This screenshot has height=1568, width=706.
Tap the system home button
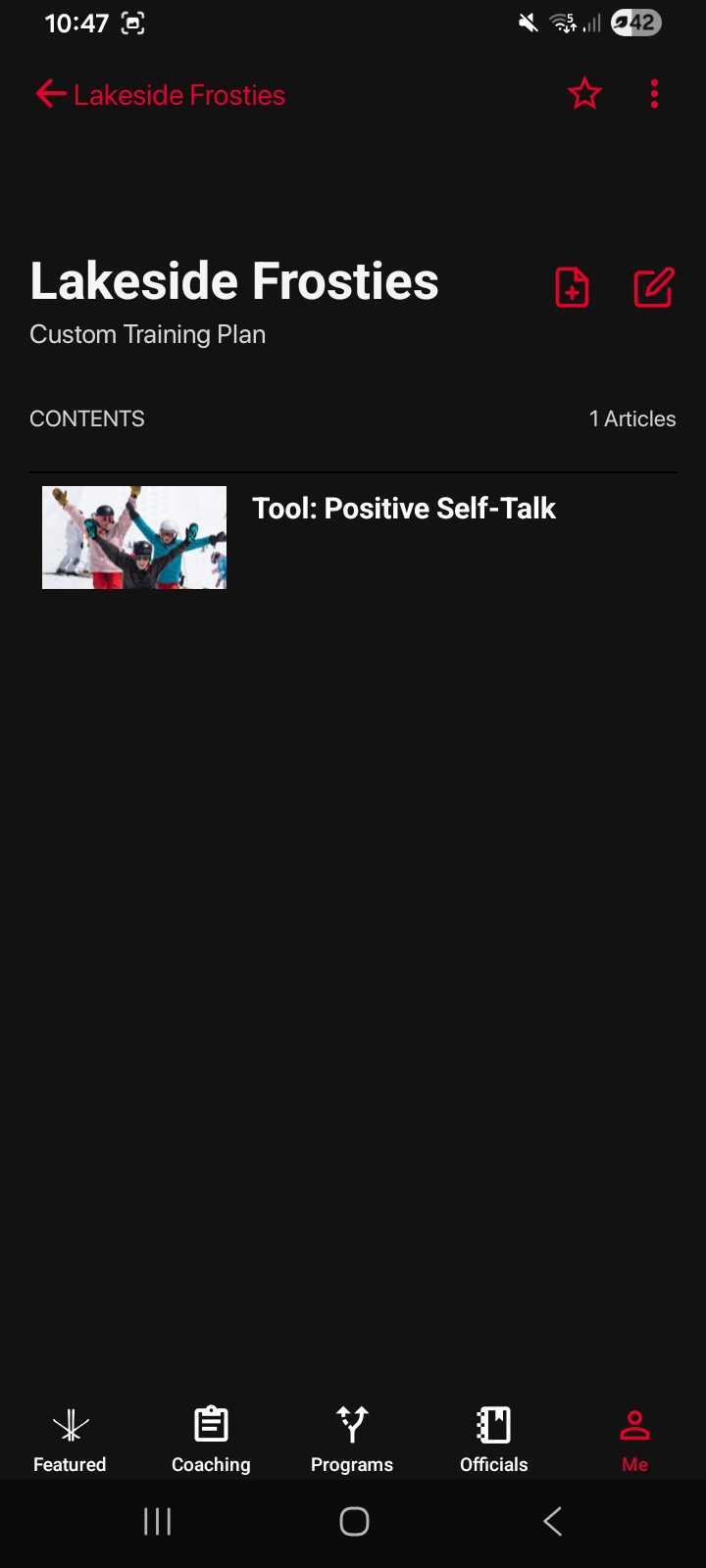click(x=354, y=1521)
